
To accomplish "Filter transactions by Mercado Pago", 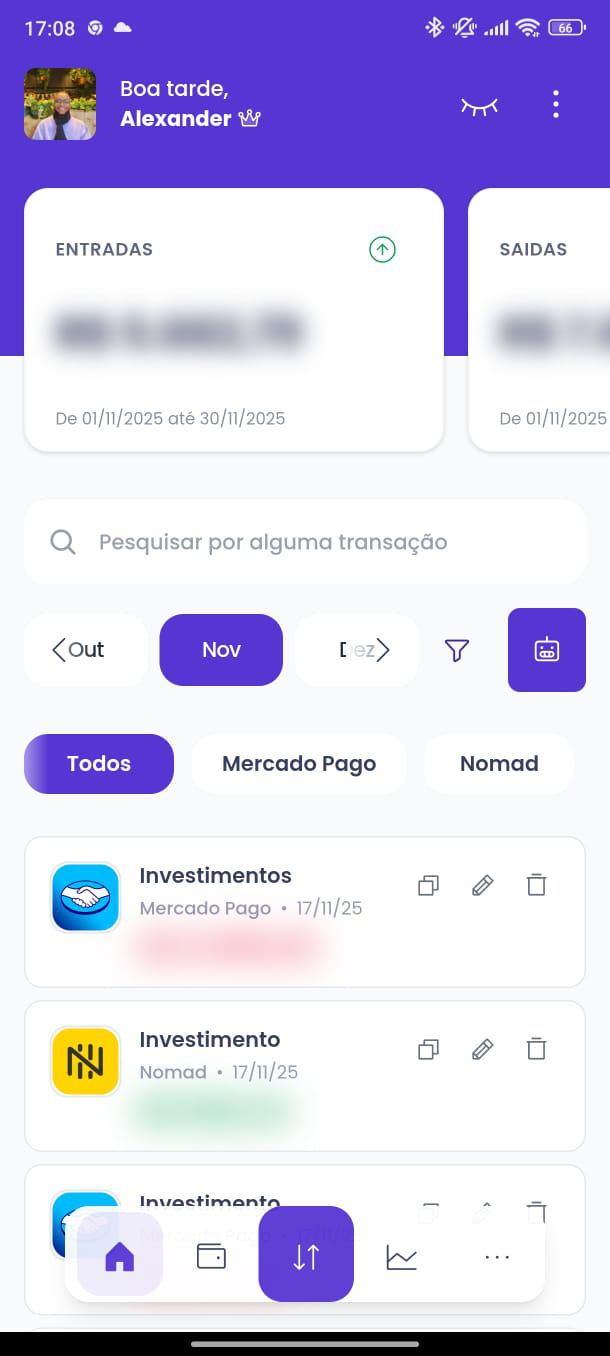I will point(299,764).
